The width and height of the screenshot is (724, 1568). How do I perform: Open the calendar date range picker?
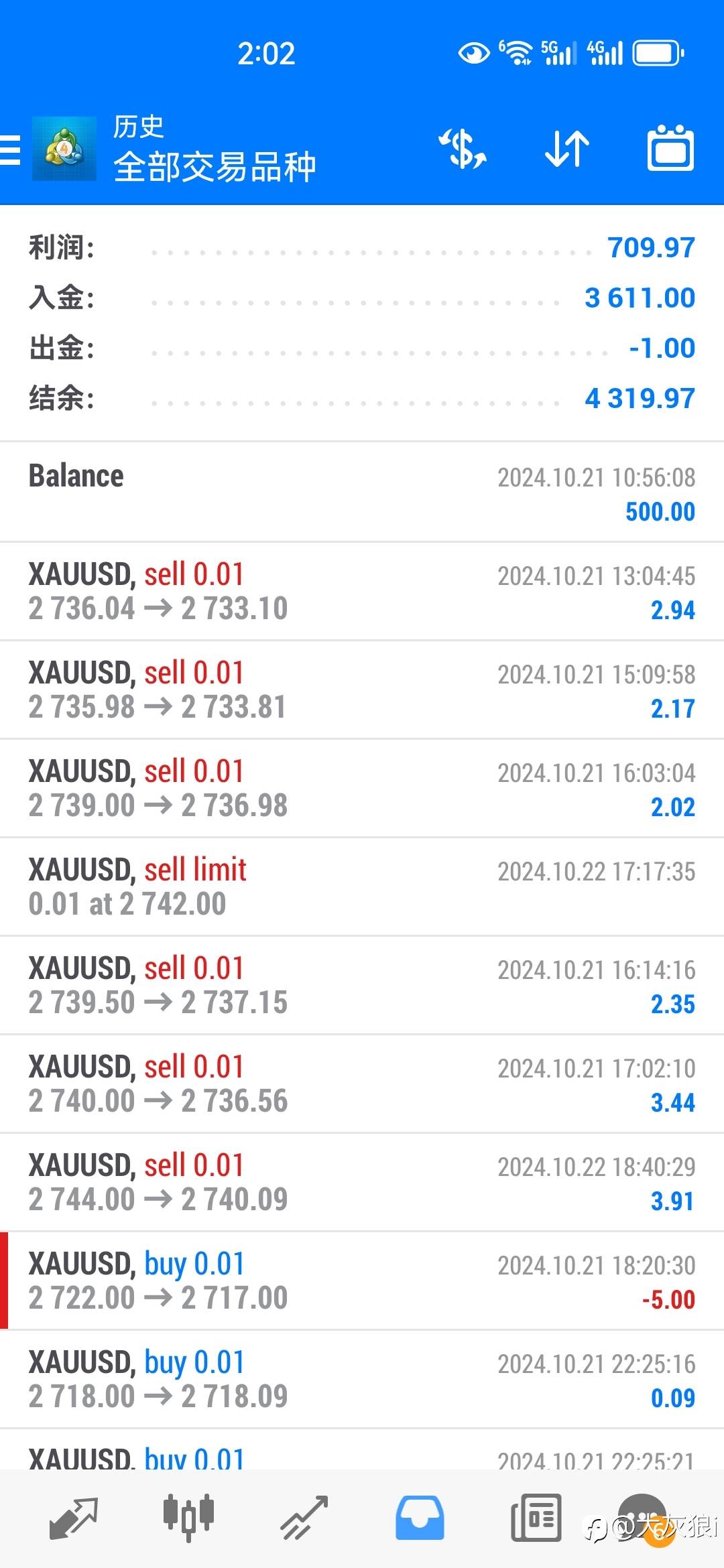pos(670,148)
